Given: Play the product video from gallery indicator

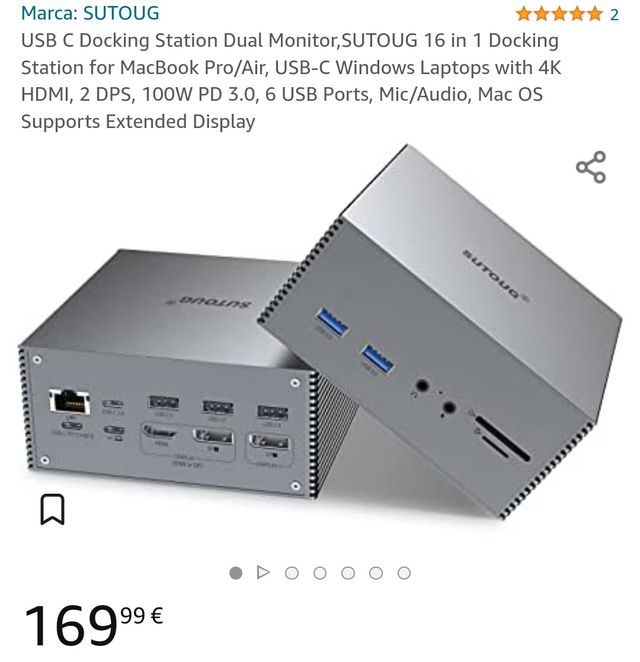Looking at the screenshot, I should coord(263,573).
